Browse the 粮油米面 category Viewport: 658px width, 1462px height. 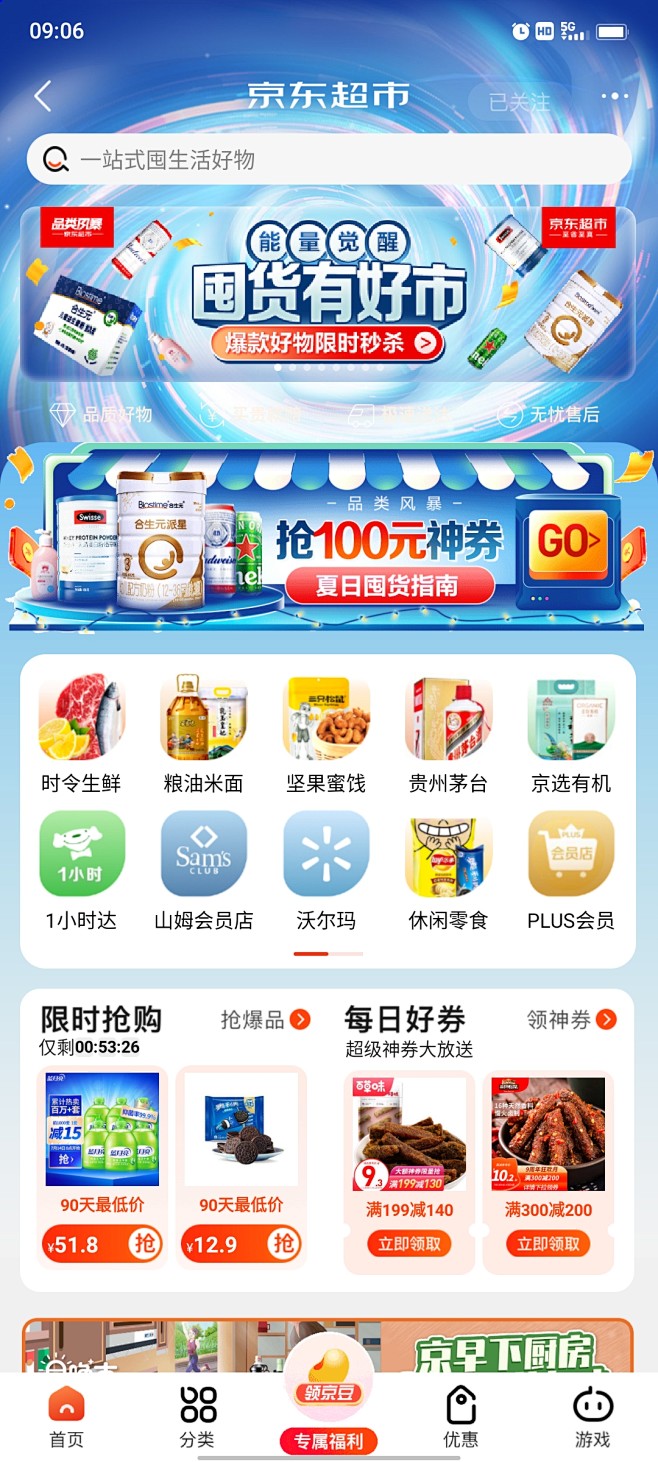[x=204, y=735]
